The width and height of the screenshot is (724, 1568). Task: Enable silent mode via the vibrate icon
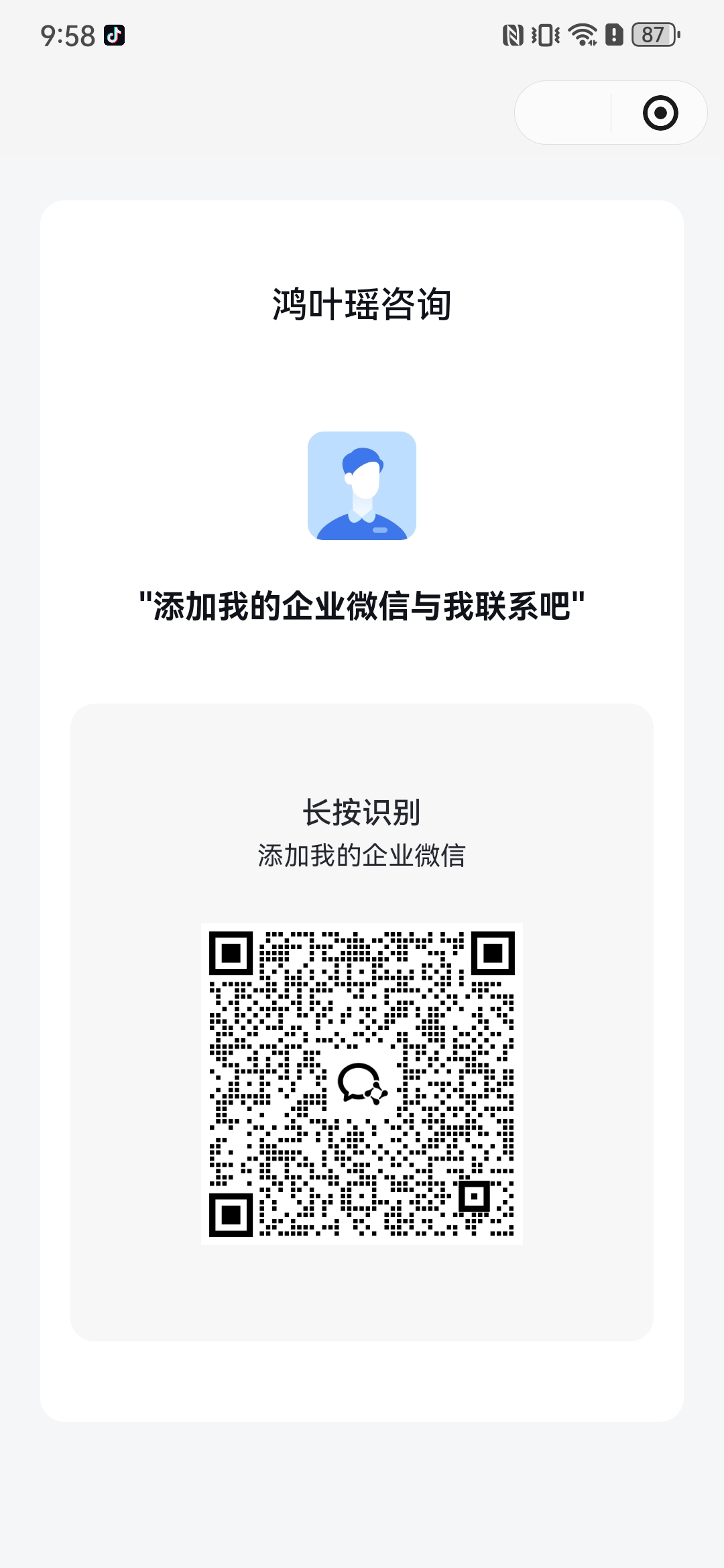coord(544,35)
